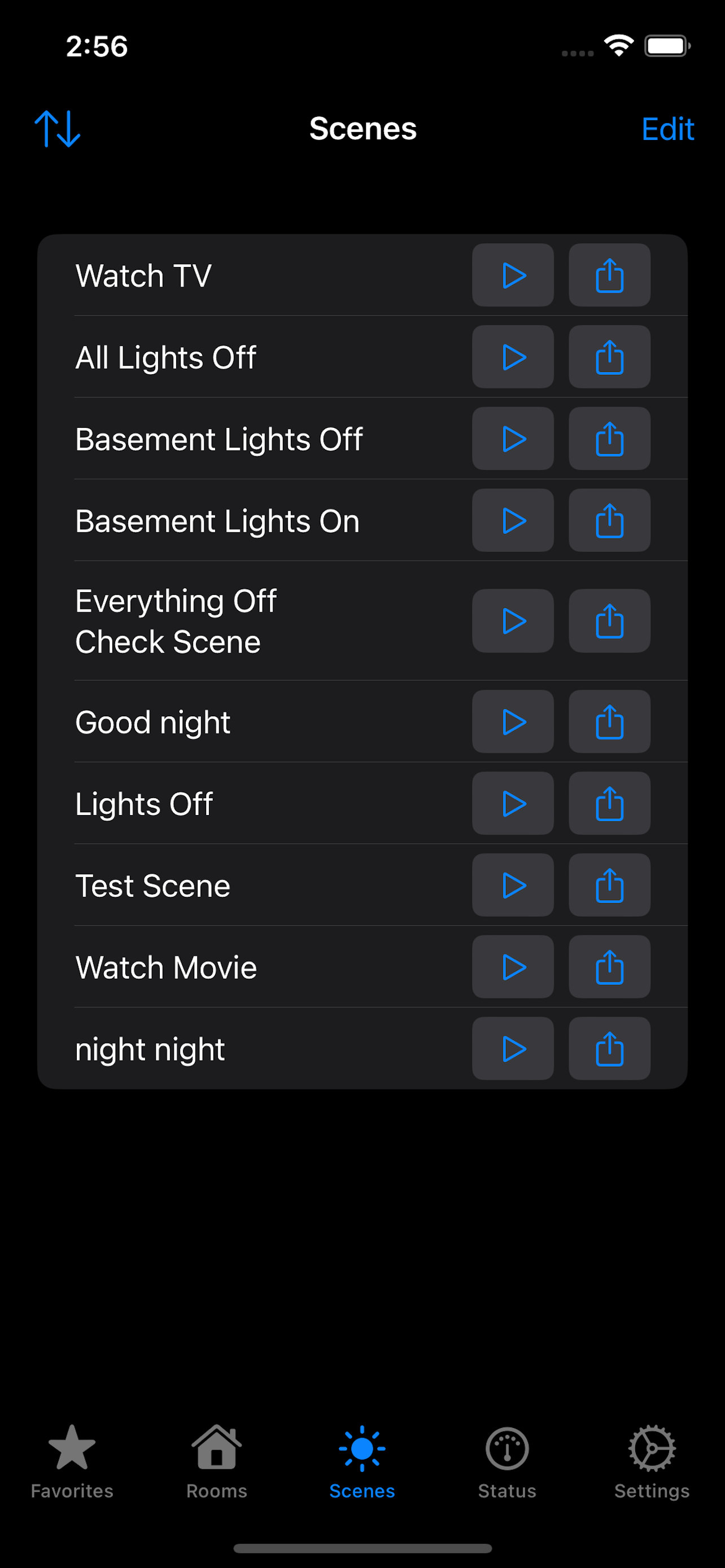Go to the Status tab
This screenshot has width=725, height=1568.
506,1462
